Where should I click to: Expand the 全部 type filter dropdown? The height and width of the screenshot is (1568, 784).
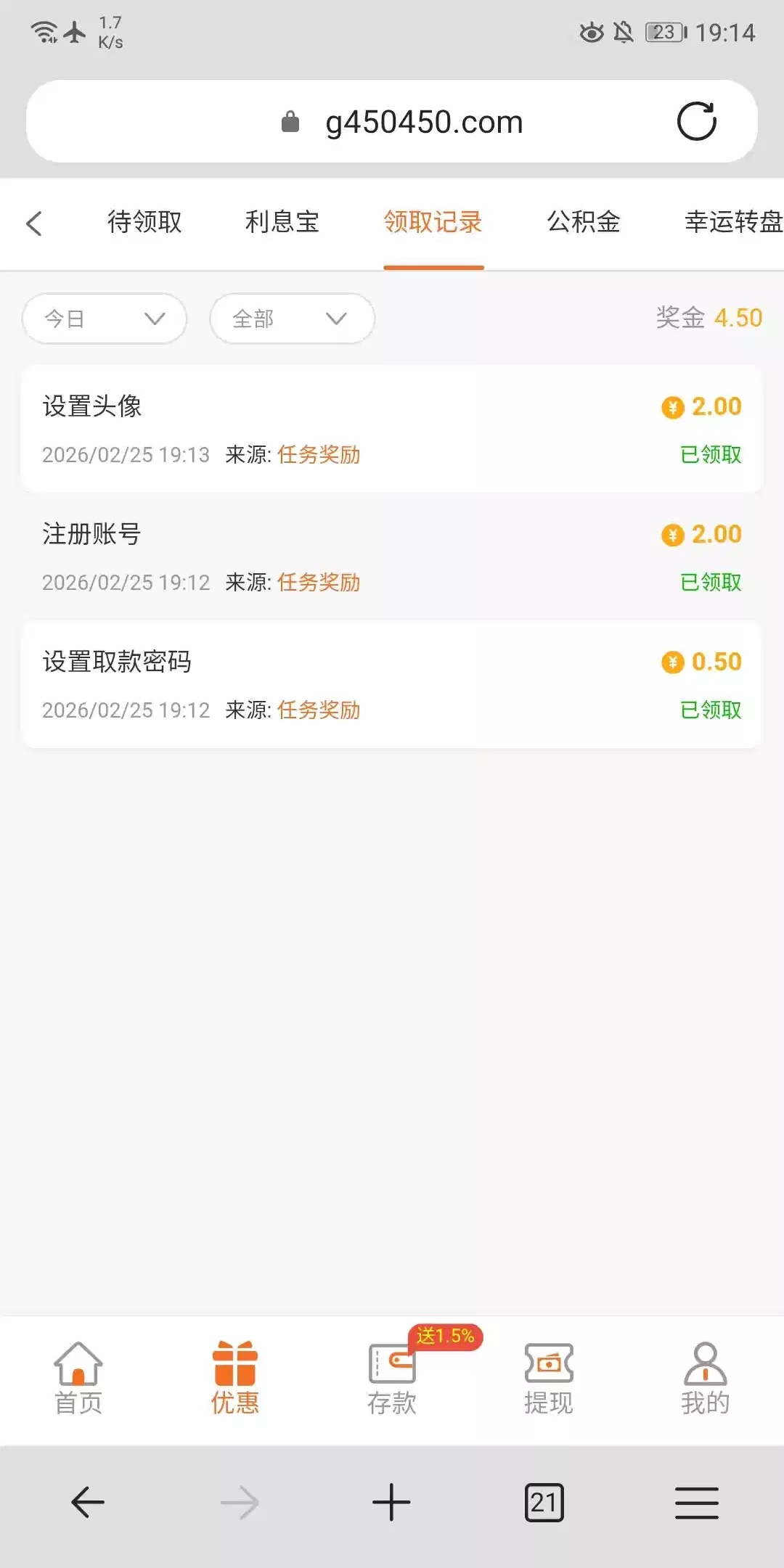(292, 319)
